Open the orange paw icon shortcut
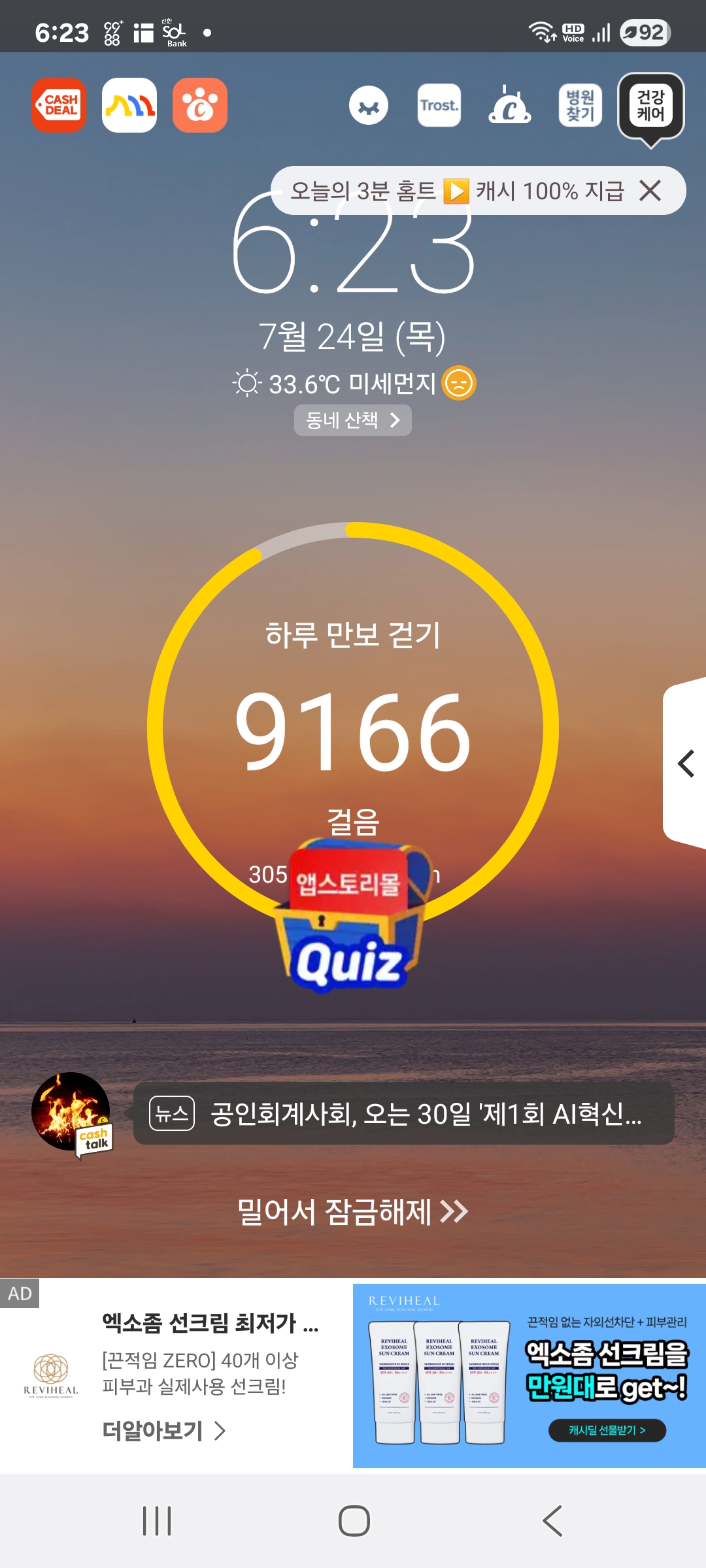Image resolution: width=706 pixels, height=1568 pixels. pyautogui.click(x=200, y=105)
